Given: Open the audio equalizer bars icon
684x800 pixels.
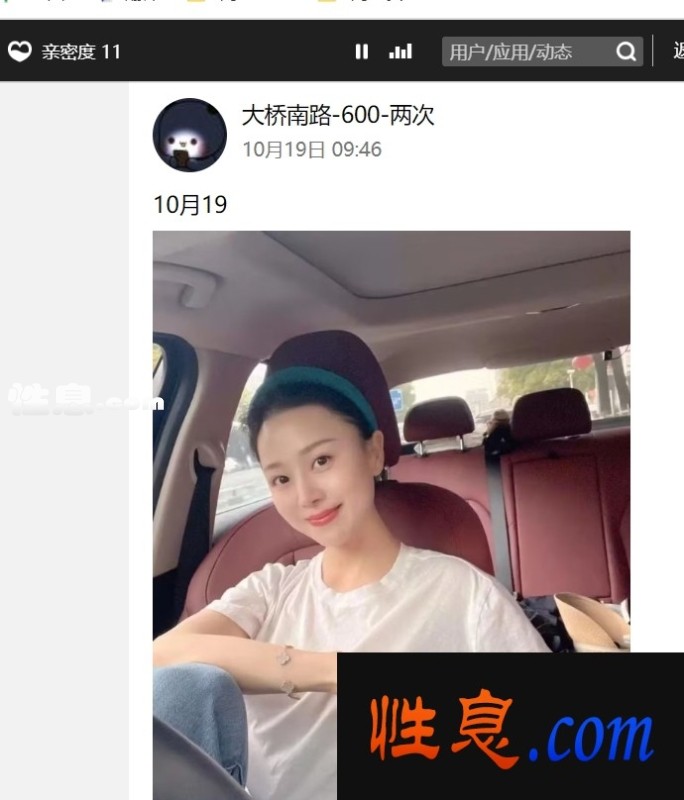Looking at the screenshot, I should [x=400, y=52].
